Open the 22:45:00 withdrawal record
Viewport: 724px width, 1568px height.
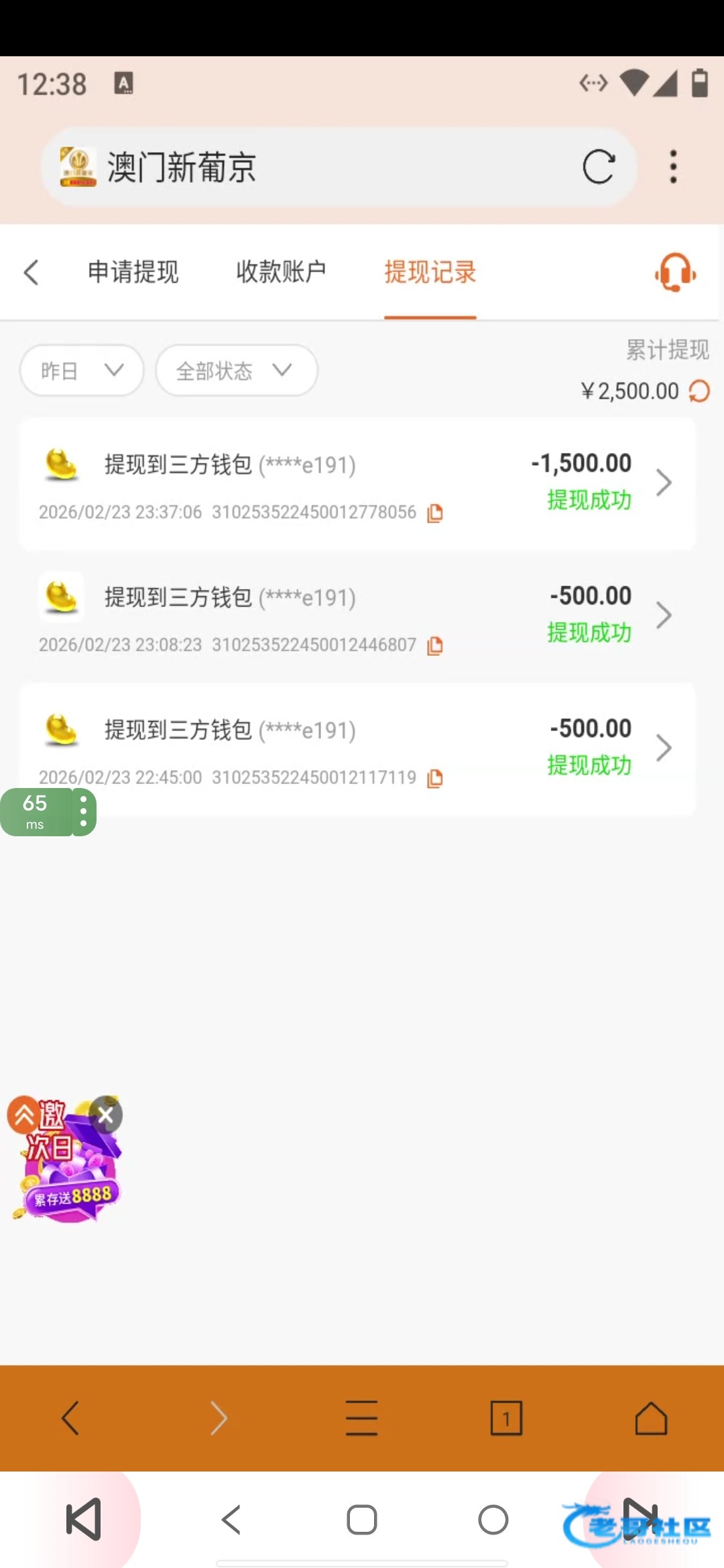357,749
